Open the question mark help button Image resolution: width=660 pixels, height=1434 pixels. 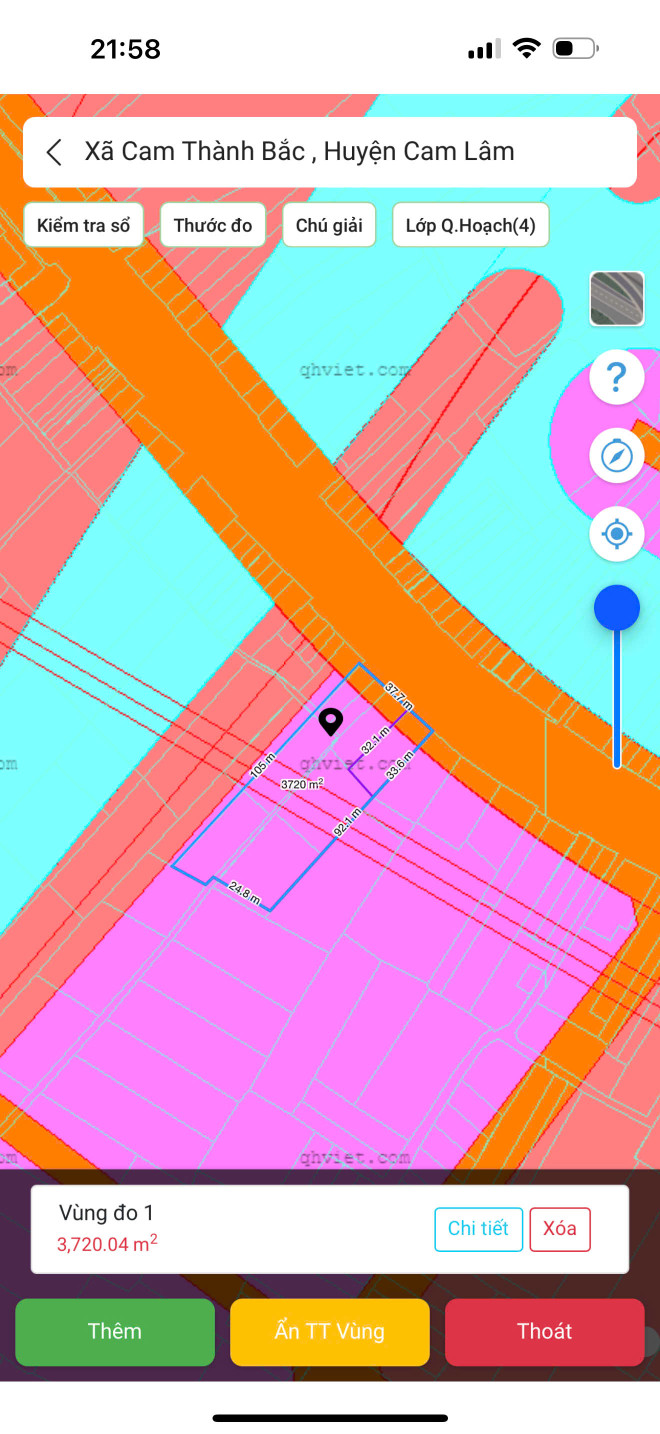617,378
